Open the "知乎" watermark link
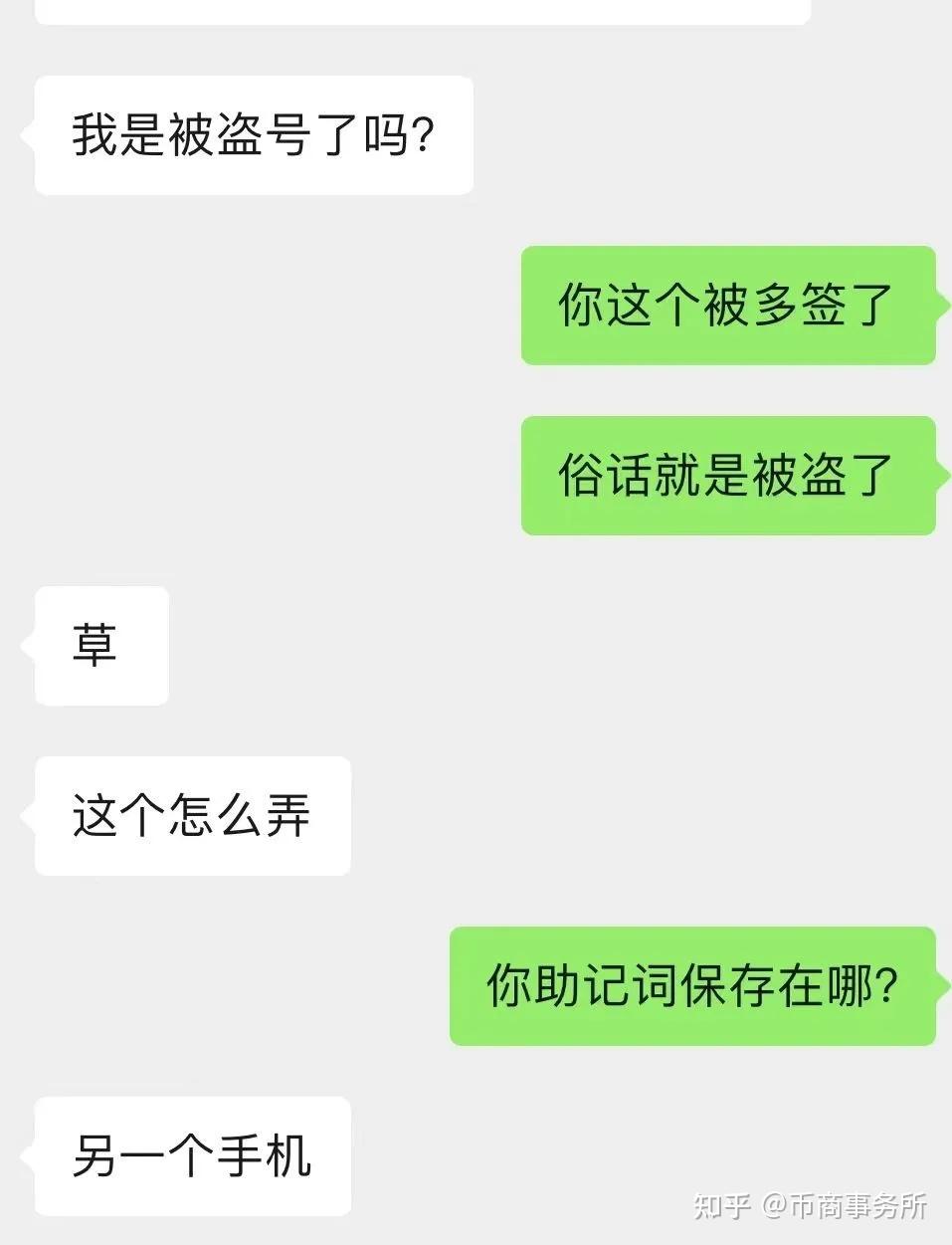This screenshot has width=952, height=1245. point(721,1205)
